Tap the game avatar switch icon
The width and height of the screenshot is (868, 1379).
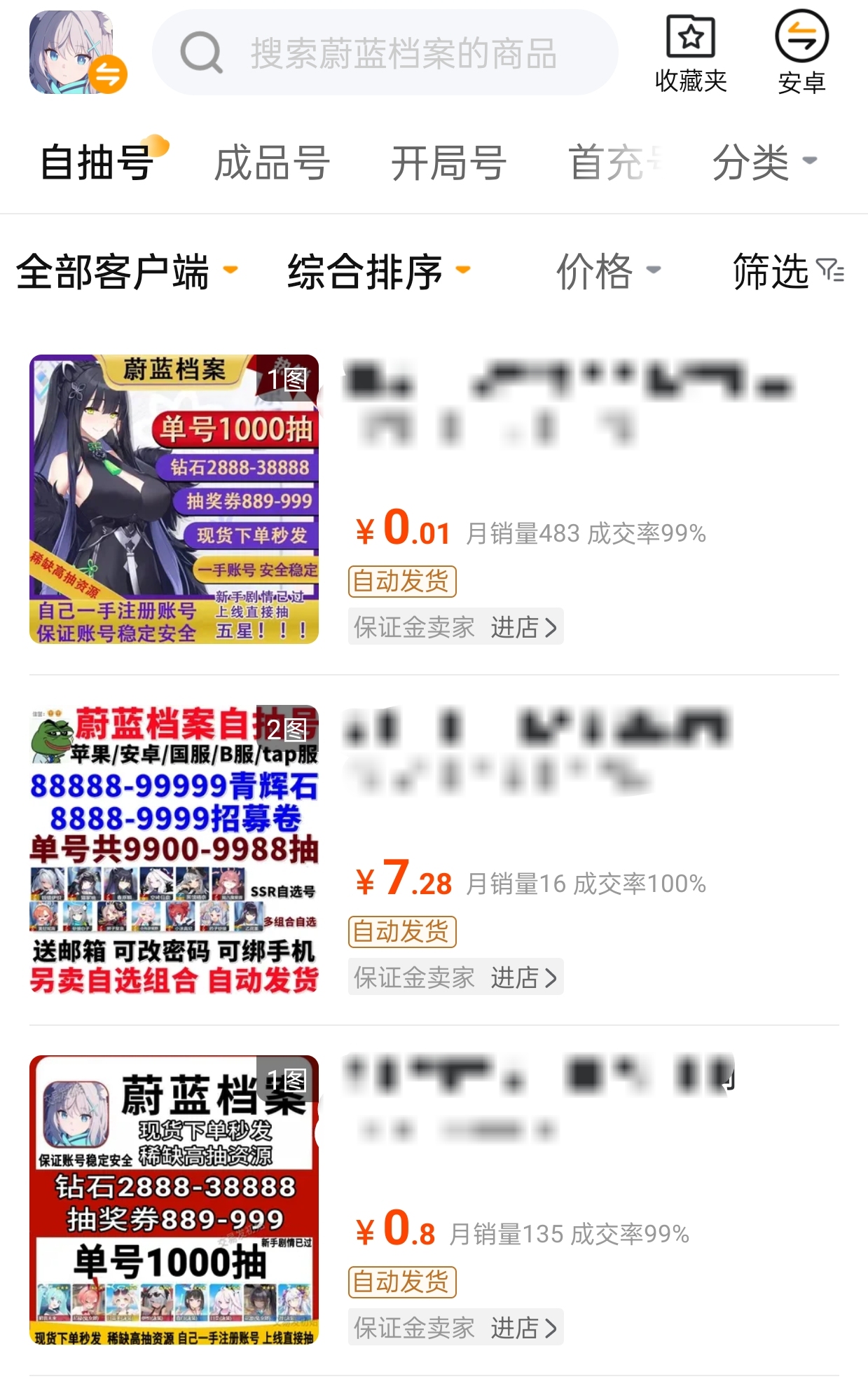[77, 53]
